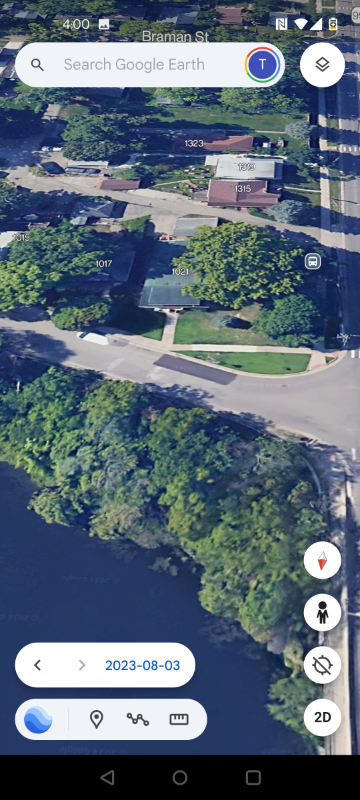Go to previous historical imagery date
This screenshot has width=360, height=800.
coord(37,665)
